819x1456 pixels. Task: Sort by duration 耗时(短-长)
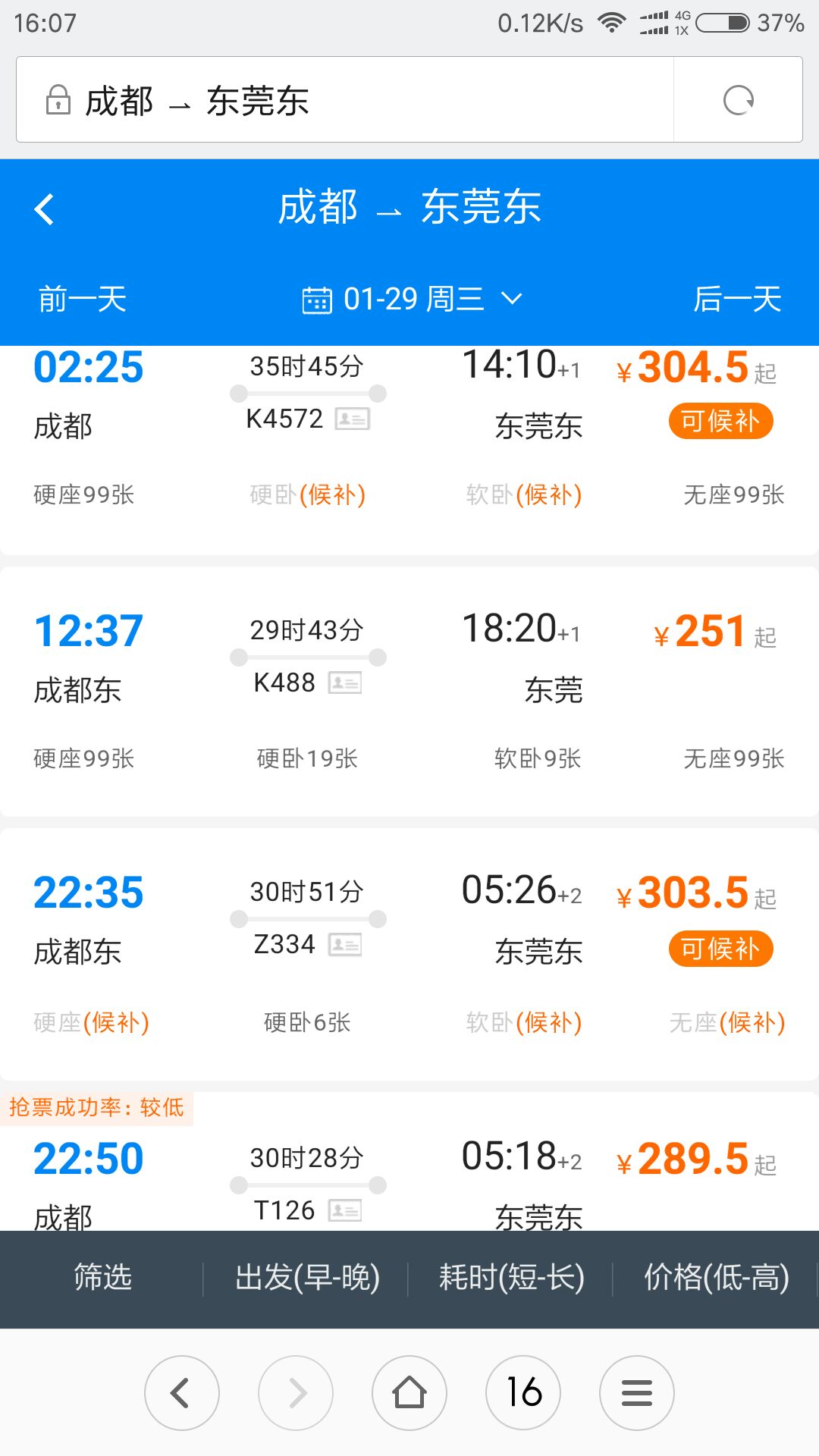(x=511, y=1278)
